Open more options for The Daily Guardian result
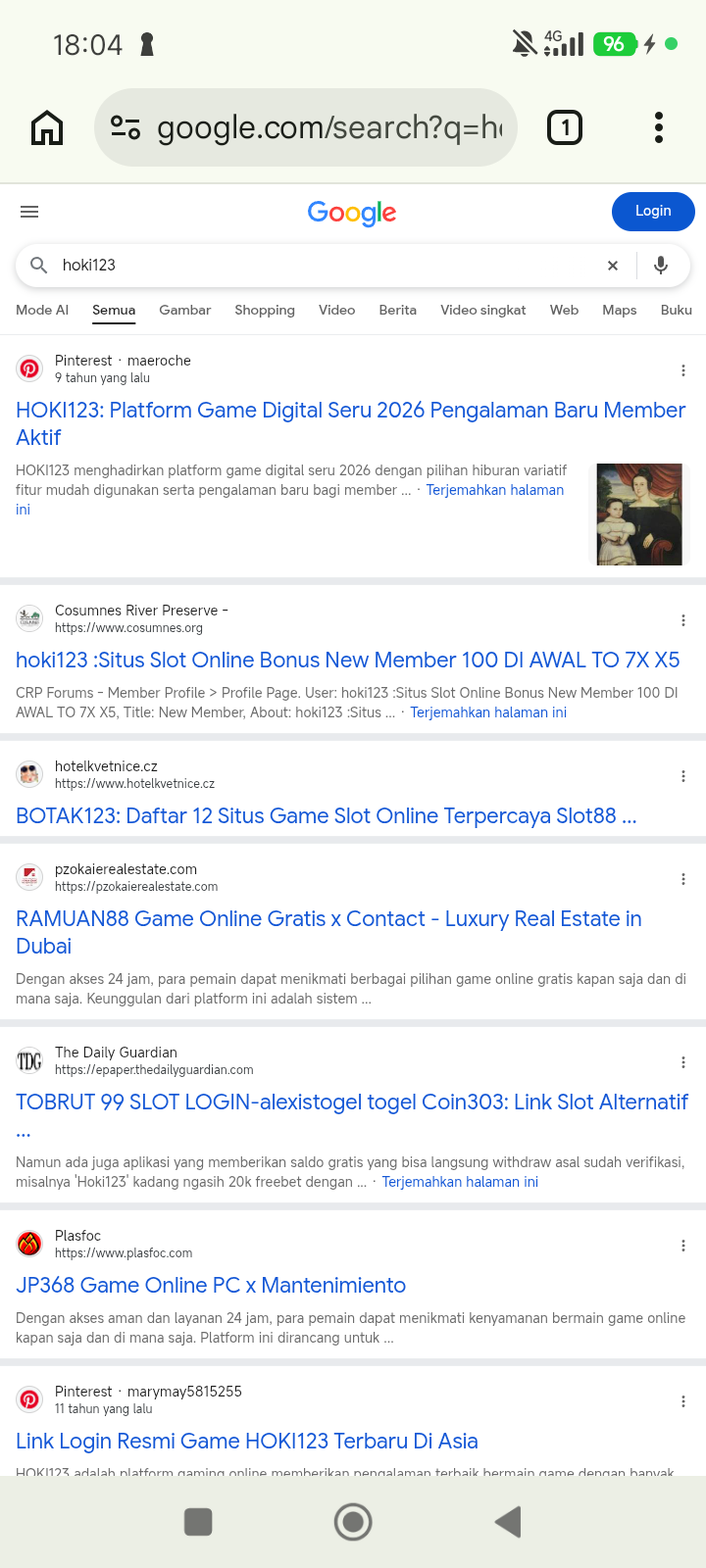 [x=683, y=1062]
